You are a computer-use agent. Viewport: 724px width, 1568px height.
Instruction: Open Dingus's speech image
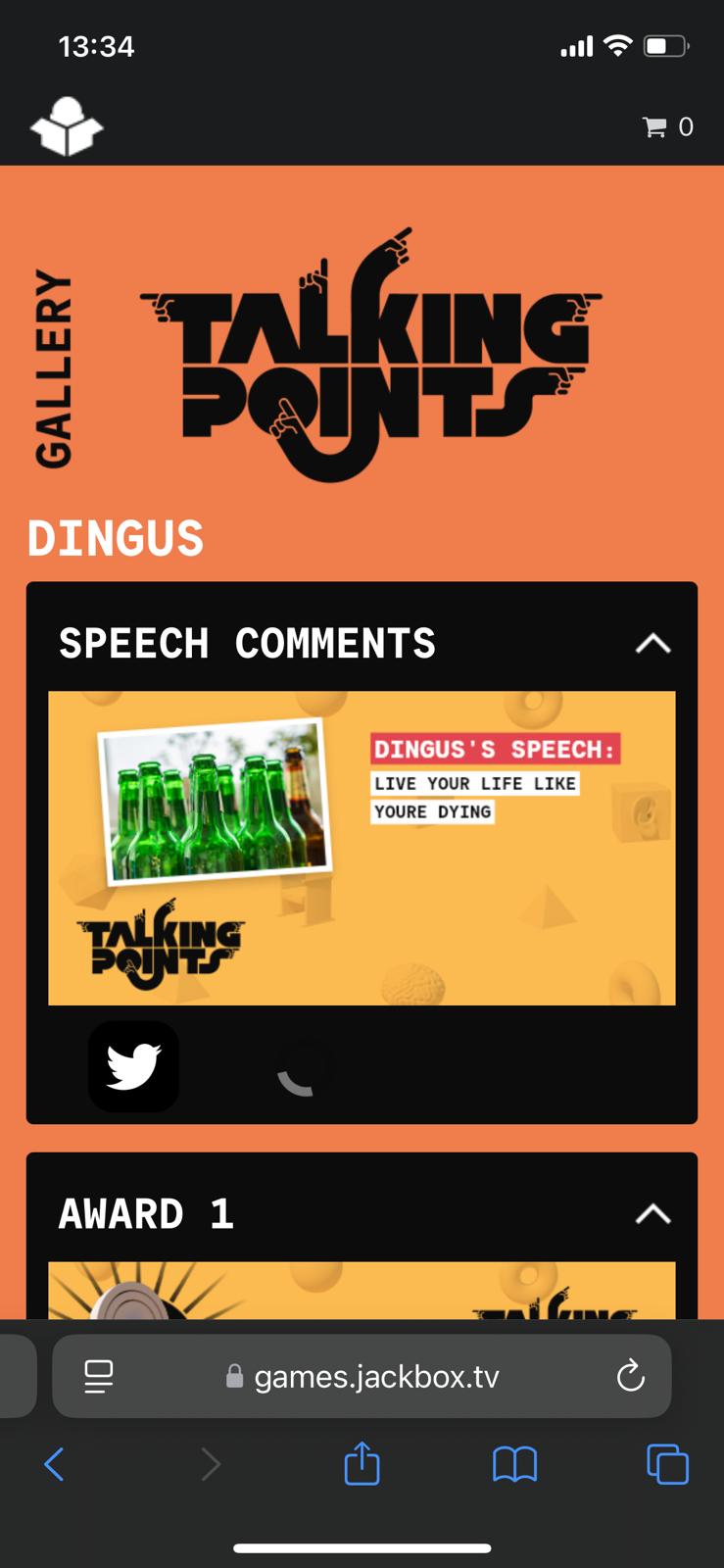click(362, 848)
